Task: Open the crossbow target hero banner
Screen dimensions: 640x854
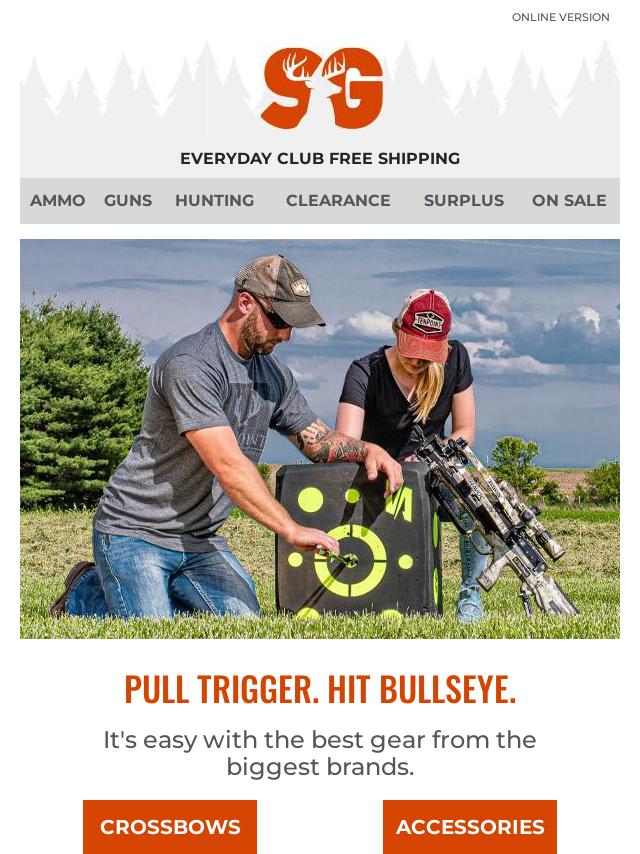Action: pyautogui.click(x=320, y=438)
